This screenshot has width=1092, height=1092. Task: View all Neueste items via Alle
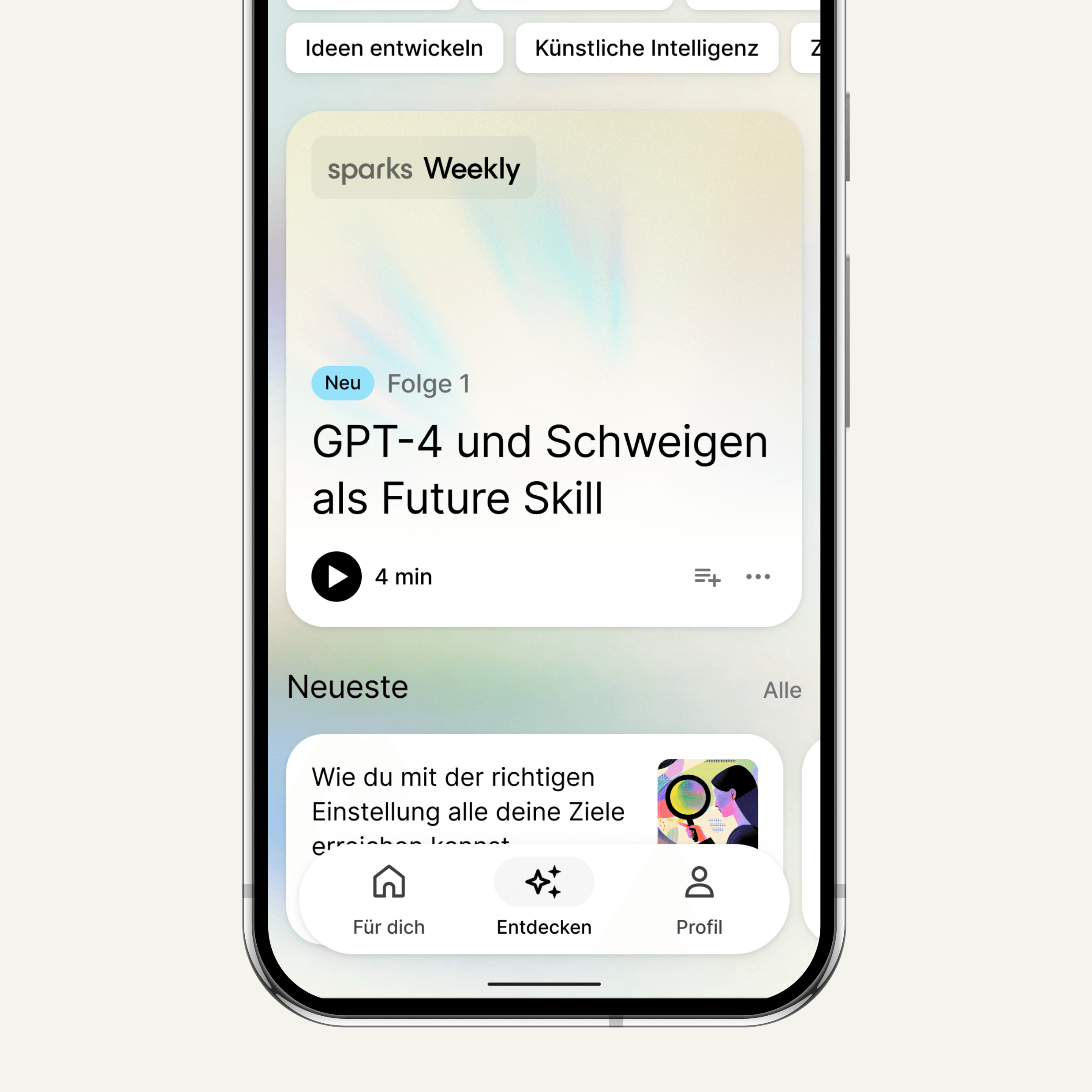point(782,690)
